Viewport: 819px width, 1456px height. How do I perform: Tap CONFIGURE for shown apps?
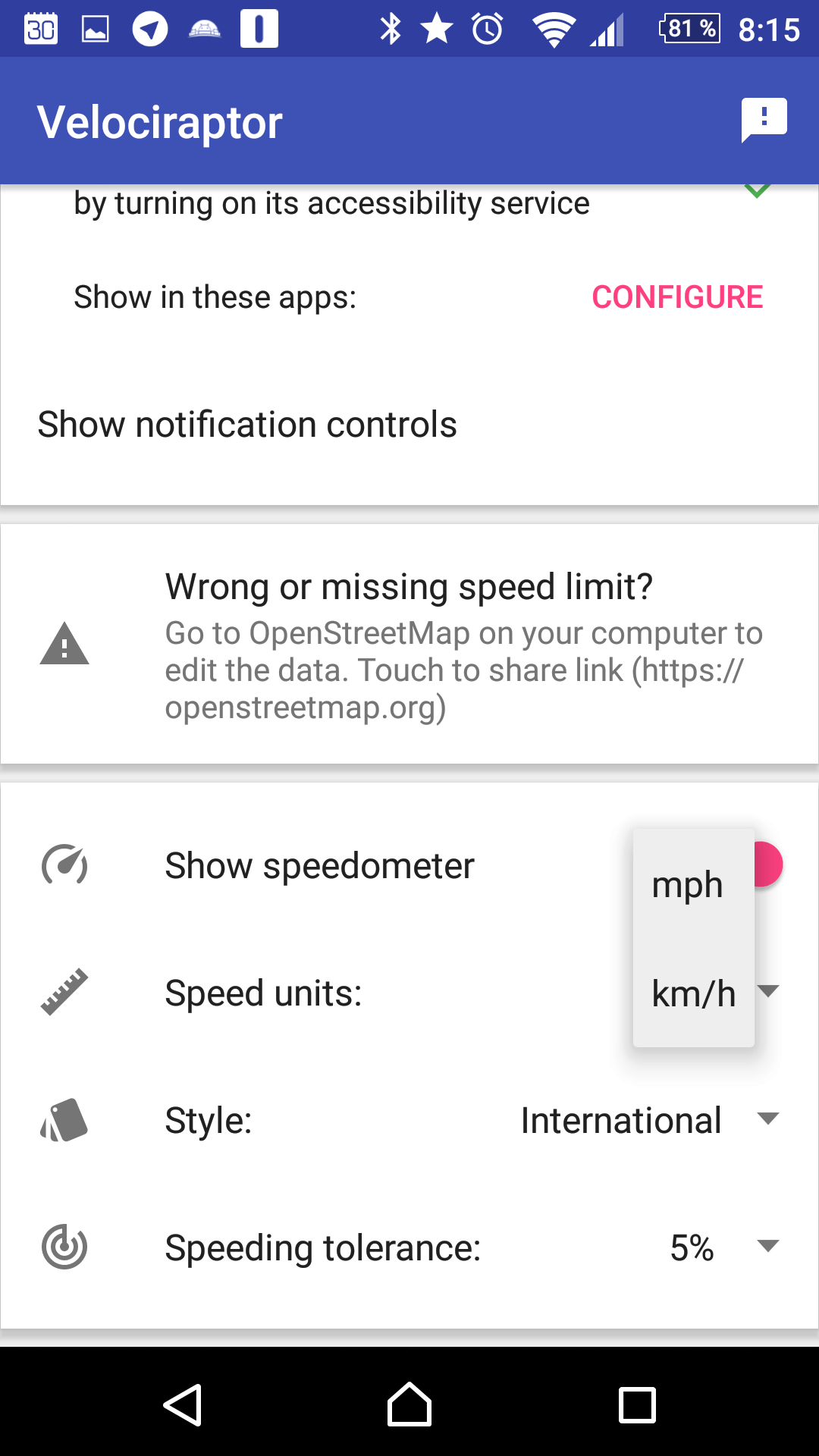[677, 297]
